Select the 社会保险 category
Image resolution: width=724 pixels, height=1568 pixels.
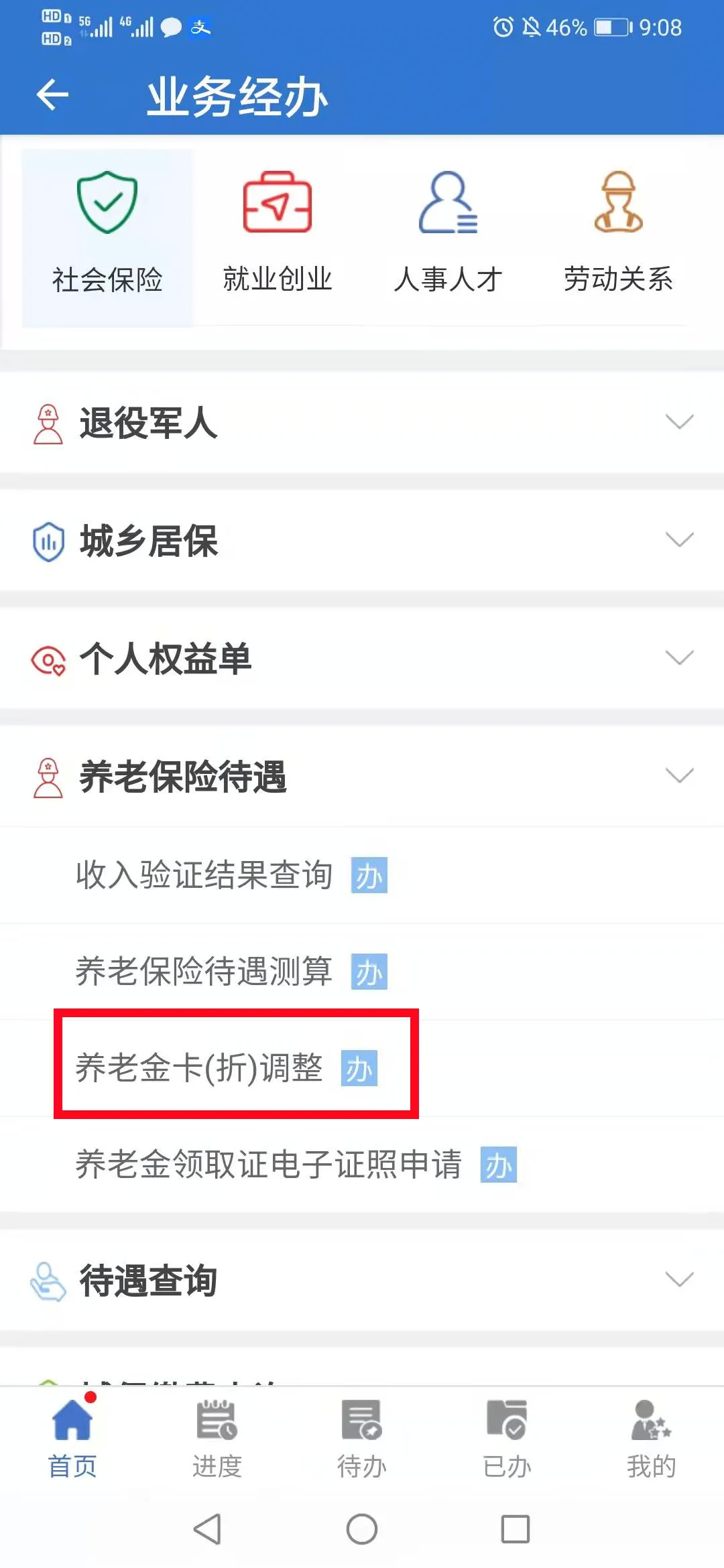[107, 238]
